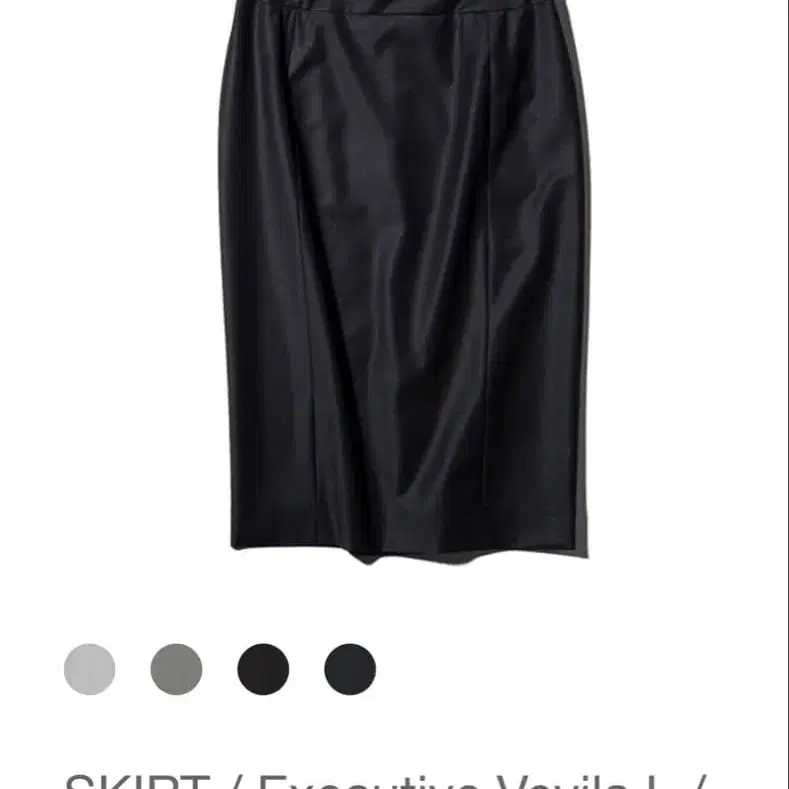Choose the medium gray color swatch
This screenshot has height=789, width=789.
point(176,669)
